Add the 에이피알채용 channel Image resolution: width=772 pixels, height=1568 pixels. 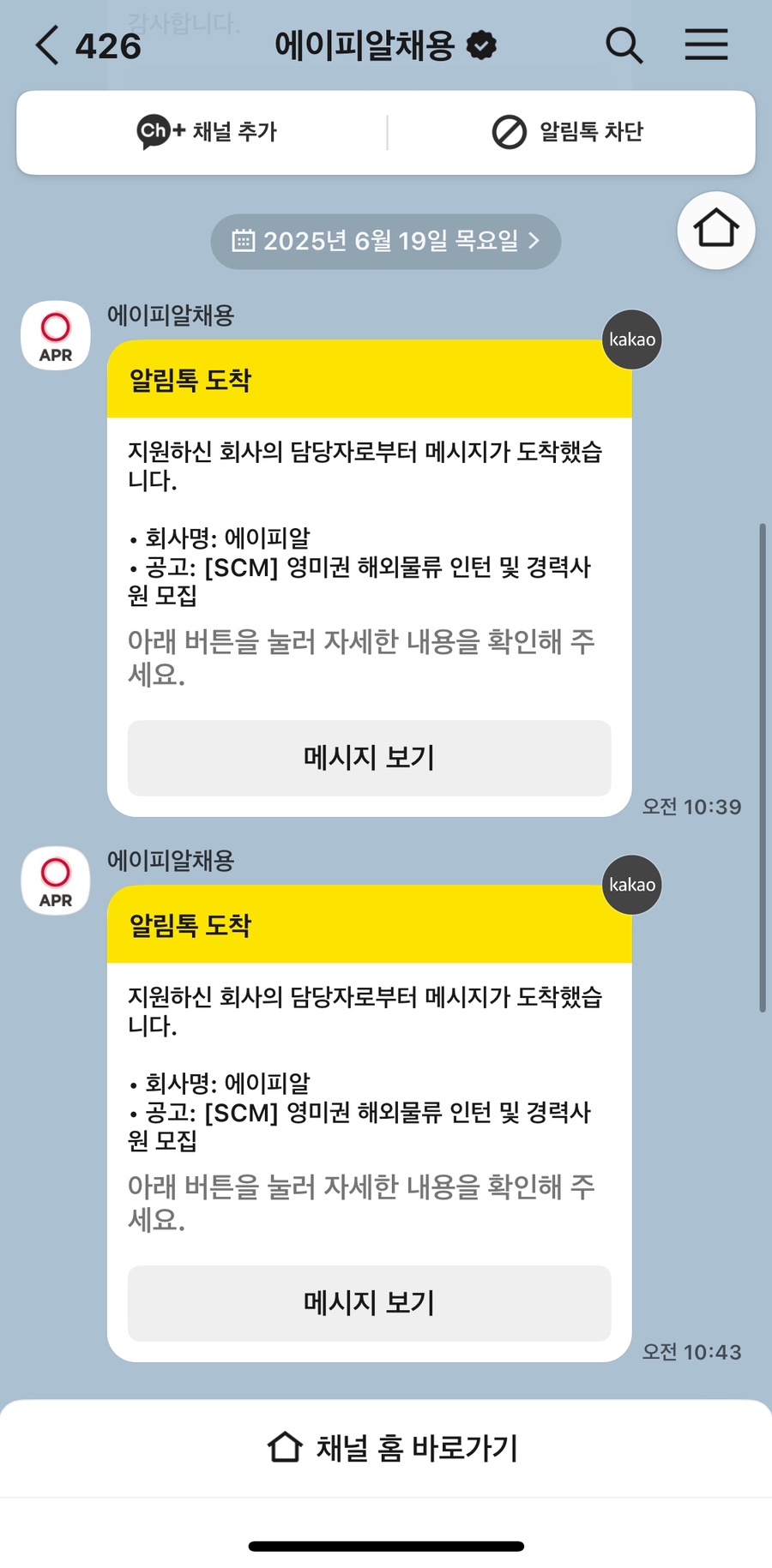click(207, 132)
